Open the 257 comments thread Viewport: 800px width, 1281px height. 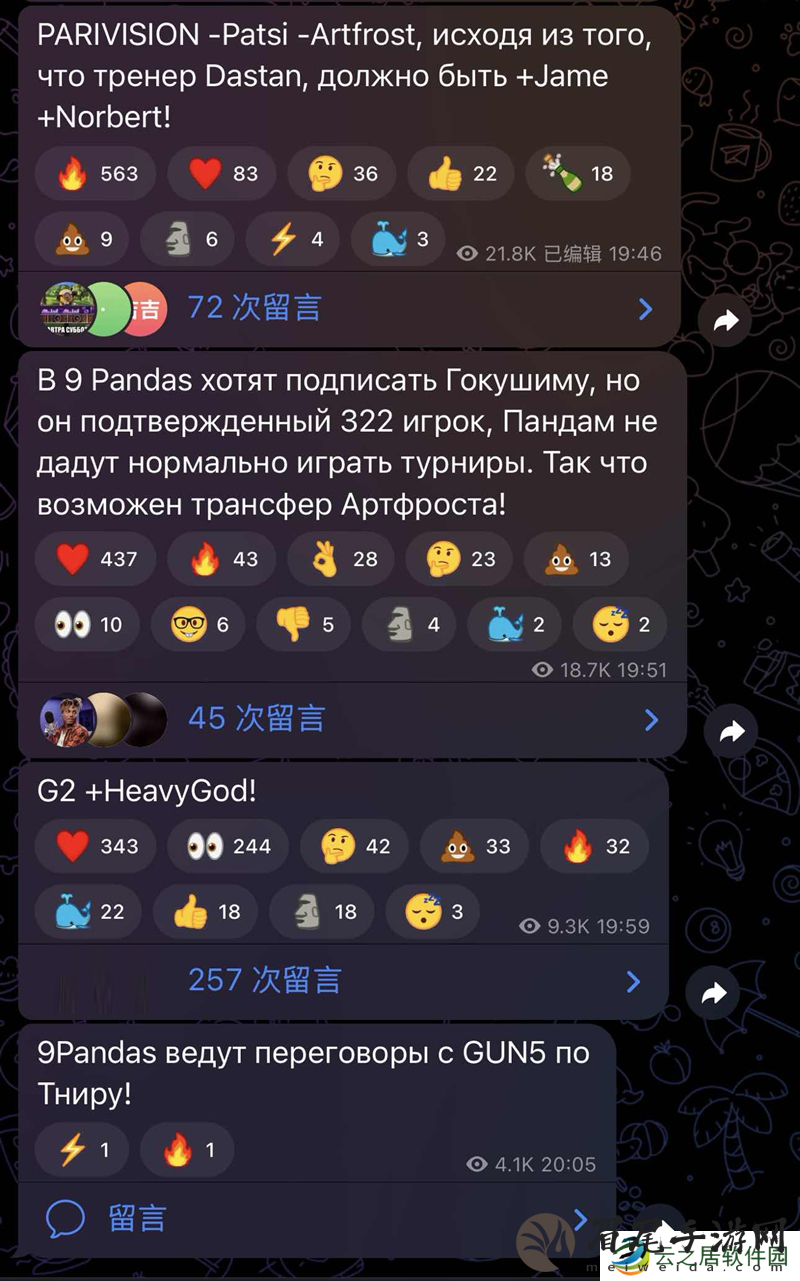click(x=264, y=980)
